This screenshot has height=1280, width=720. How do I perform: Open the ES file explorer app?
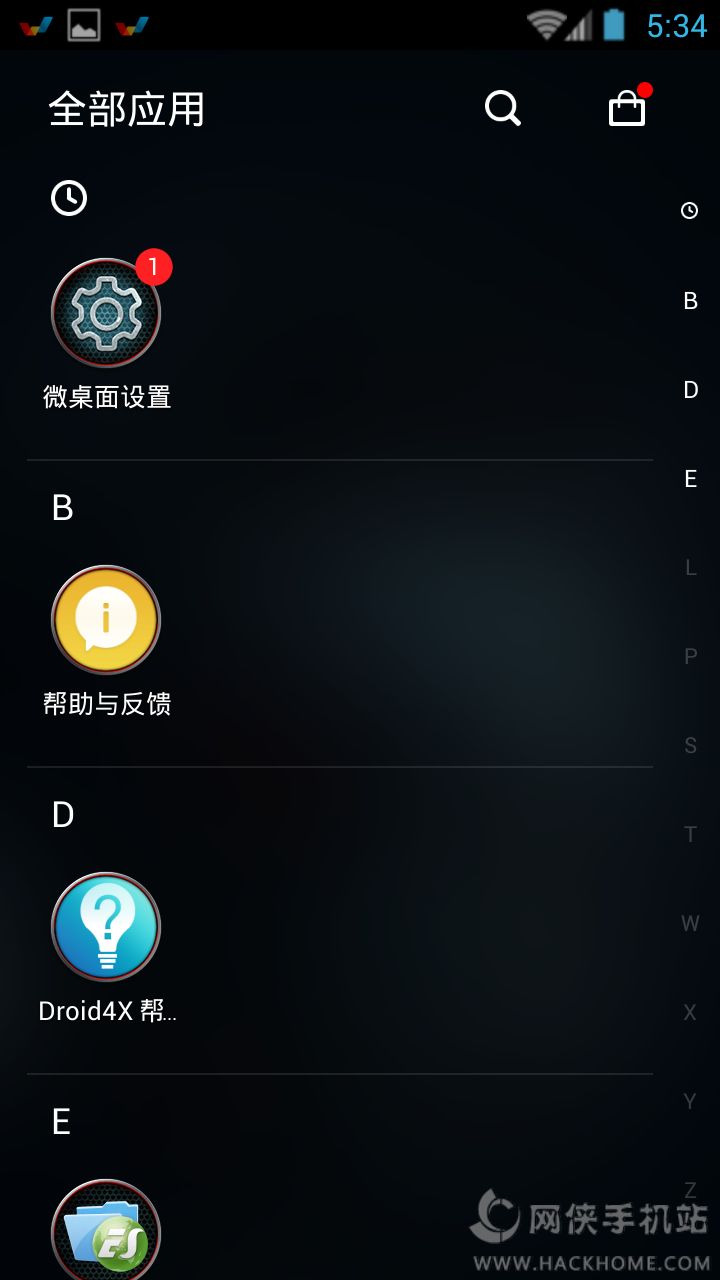[x=106, y=1232]
